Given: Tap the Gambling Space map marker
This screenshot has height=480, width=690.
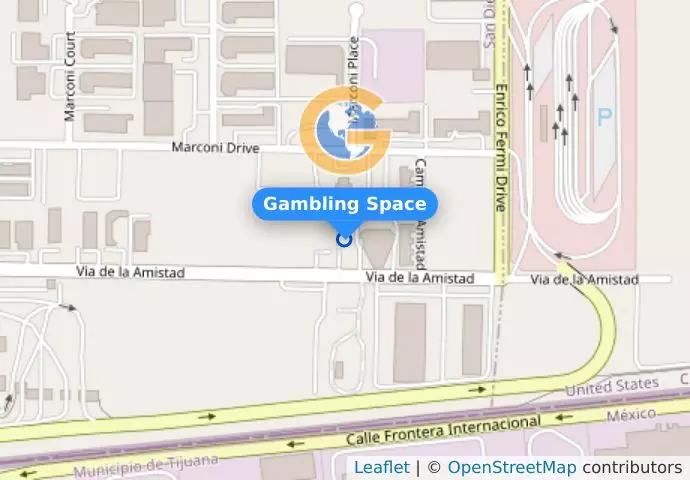Looking at the screenshot, I should 344,239.
